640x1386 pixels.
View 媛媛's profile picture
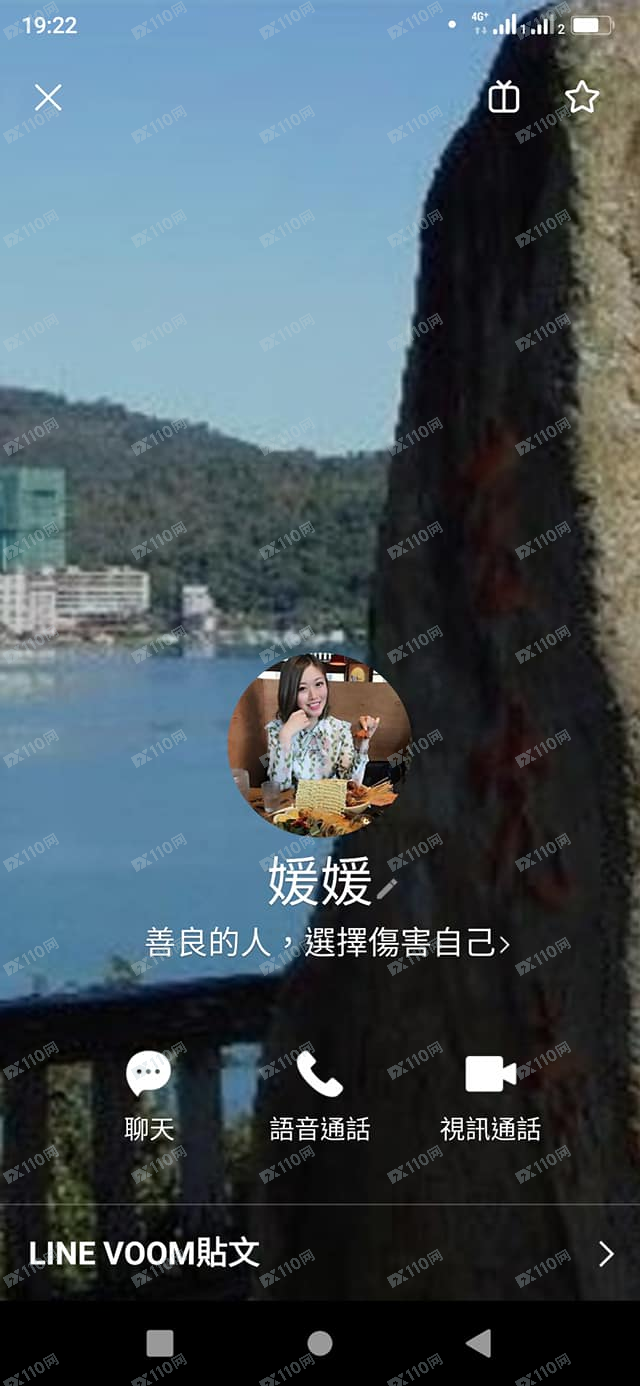[319, 744]
